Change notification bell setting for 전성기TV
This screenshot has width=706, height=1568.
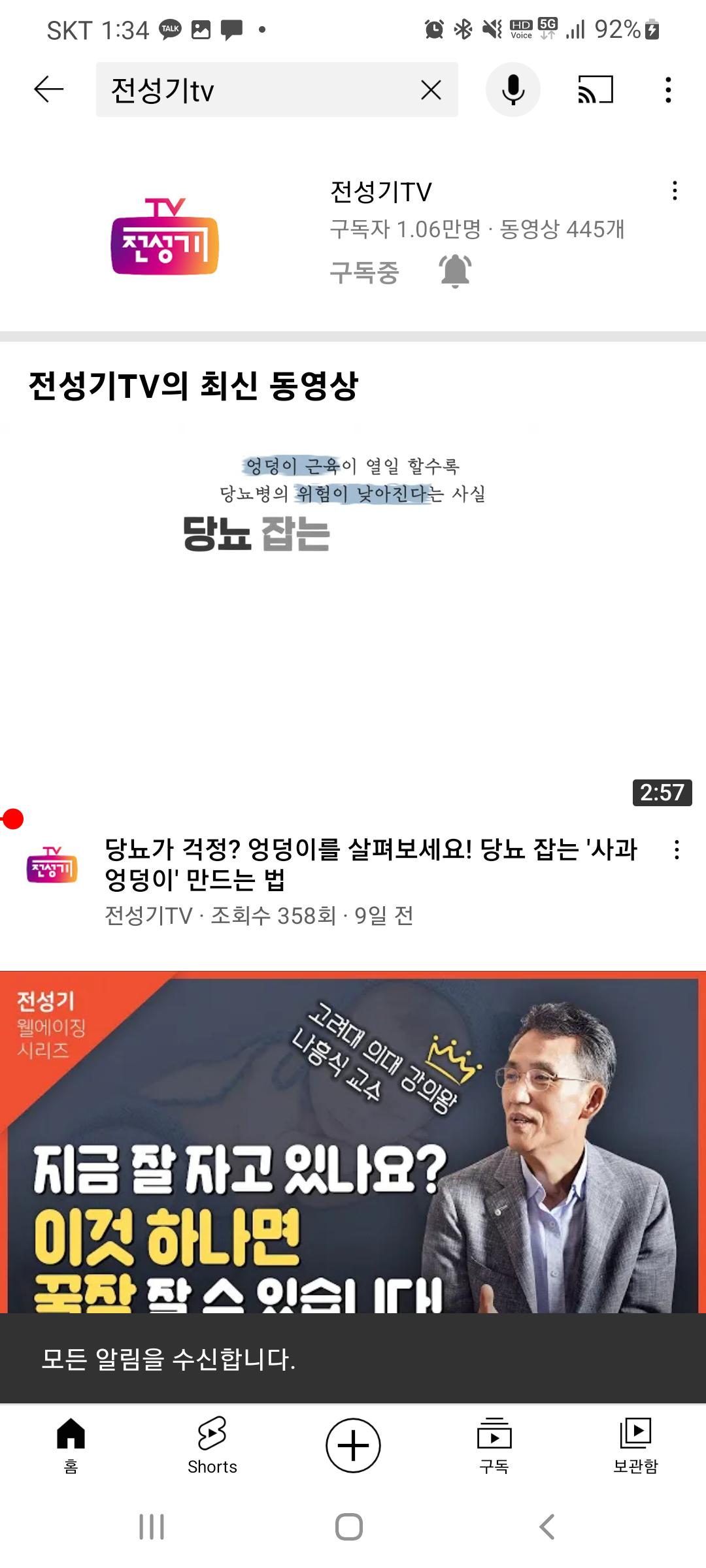456,271
